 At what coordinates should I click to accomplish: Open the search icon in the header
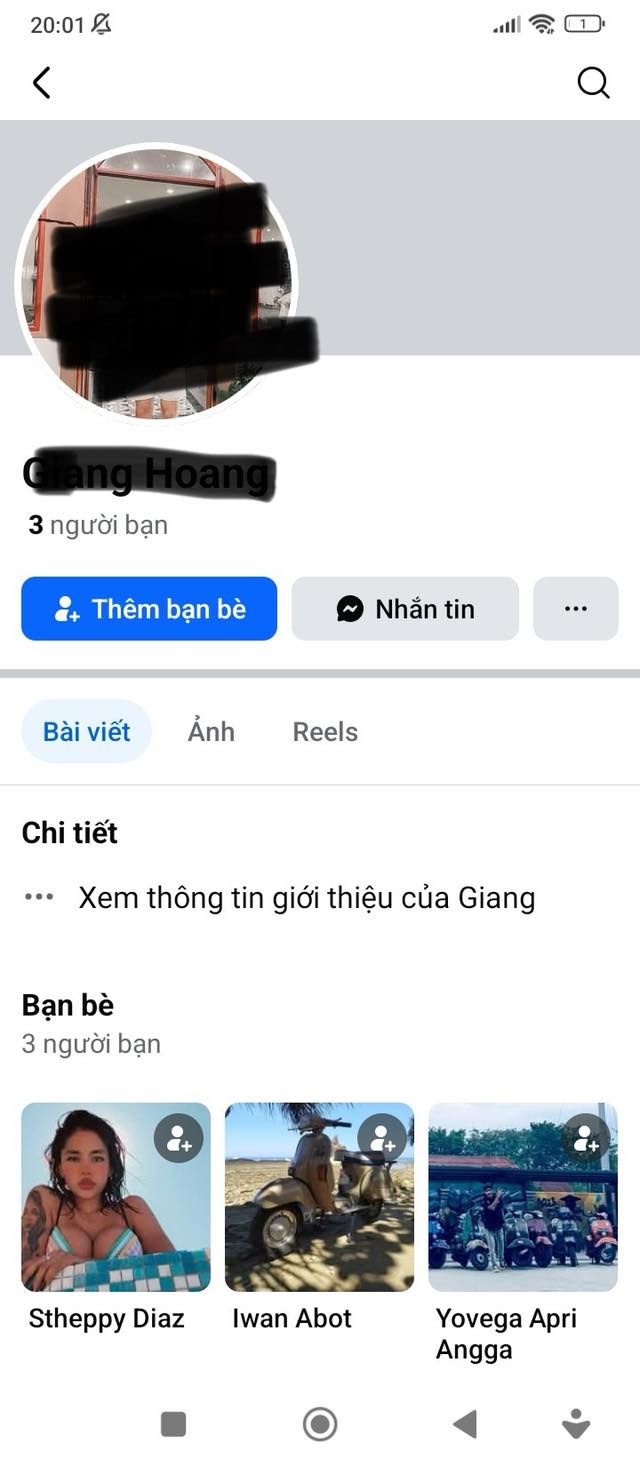pos(593,83)
